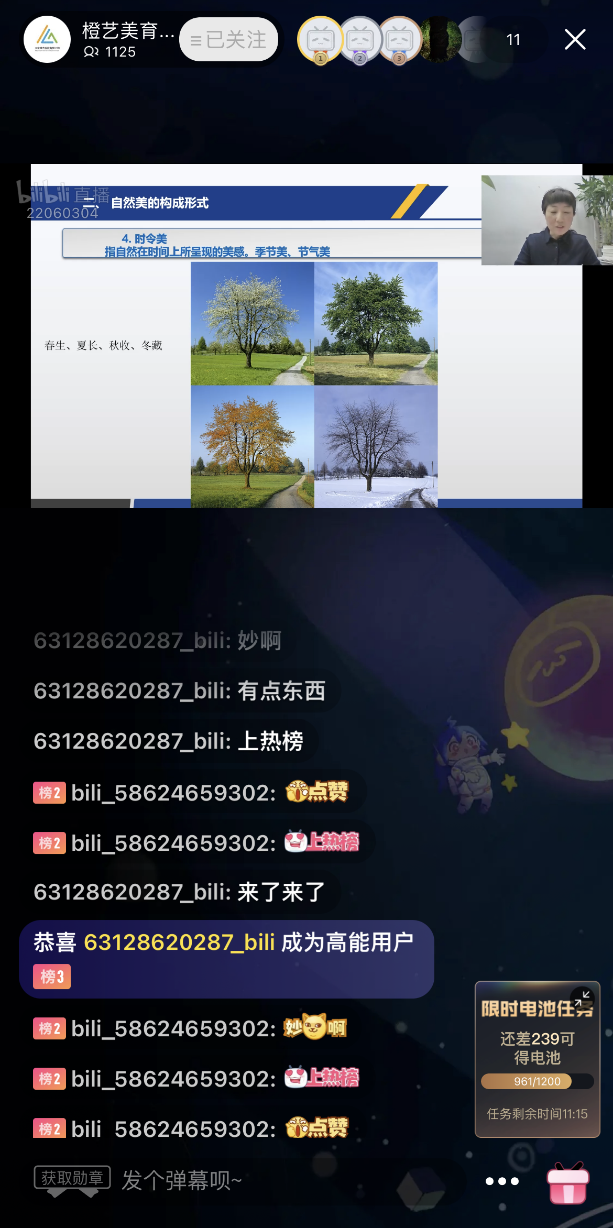
Task: Open the gift box panel
Action: pyautogui.click(x=568, y=1182)
